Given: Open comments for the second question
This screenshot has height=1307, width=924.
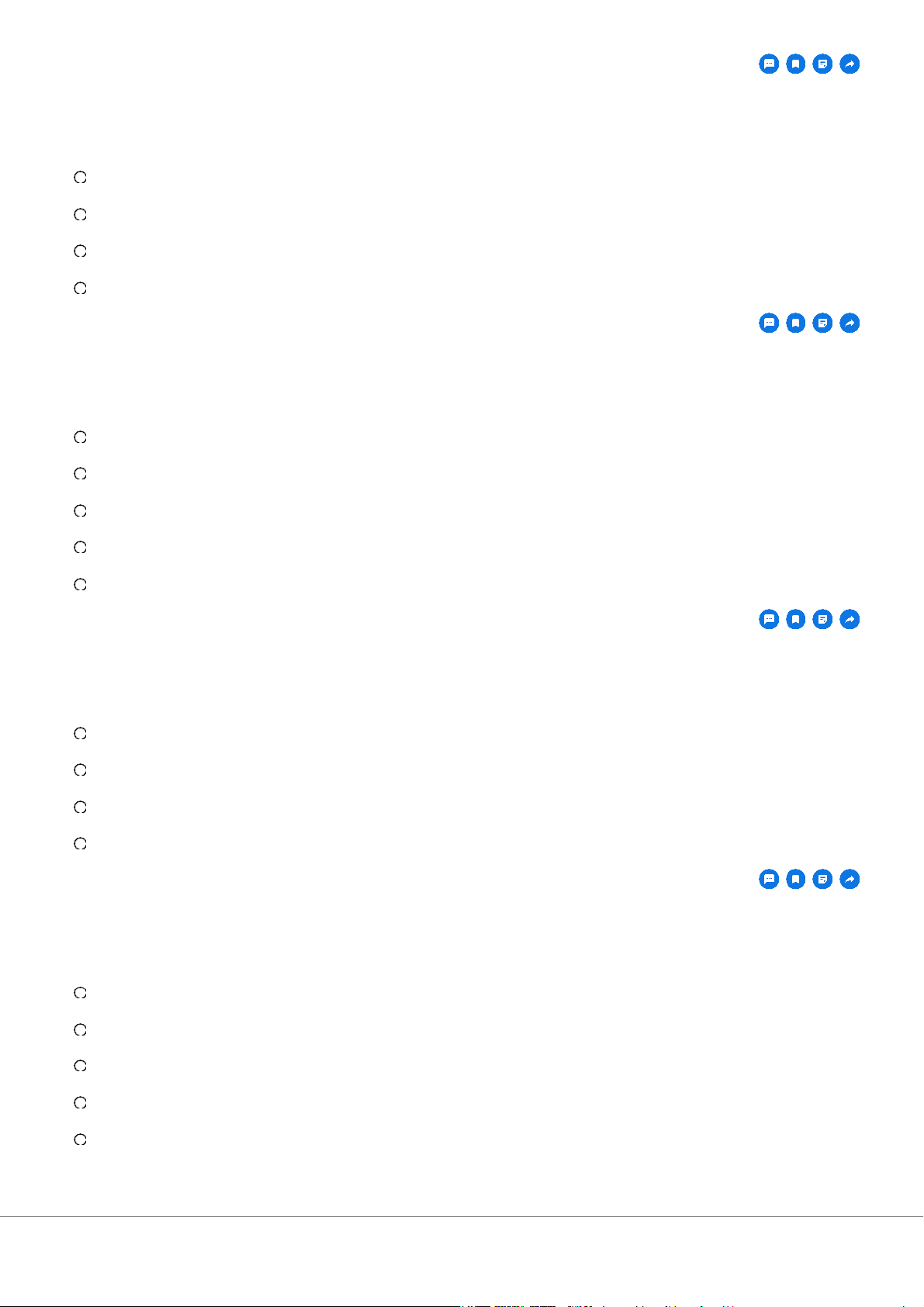Looking at the screenshot, I should pos(769,323).
